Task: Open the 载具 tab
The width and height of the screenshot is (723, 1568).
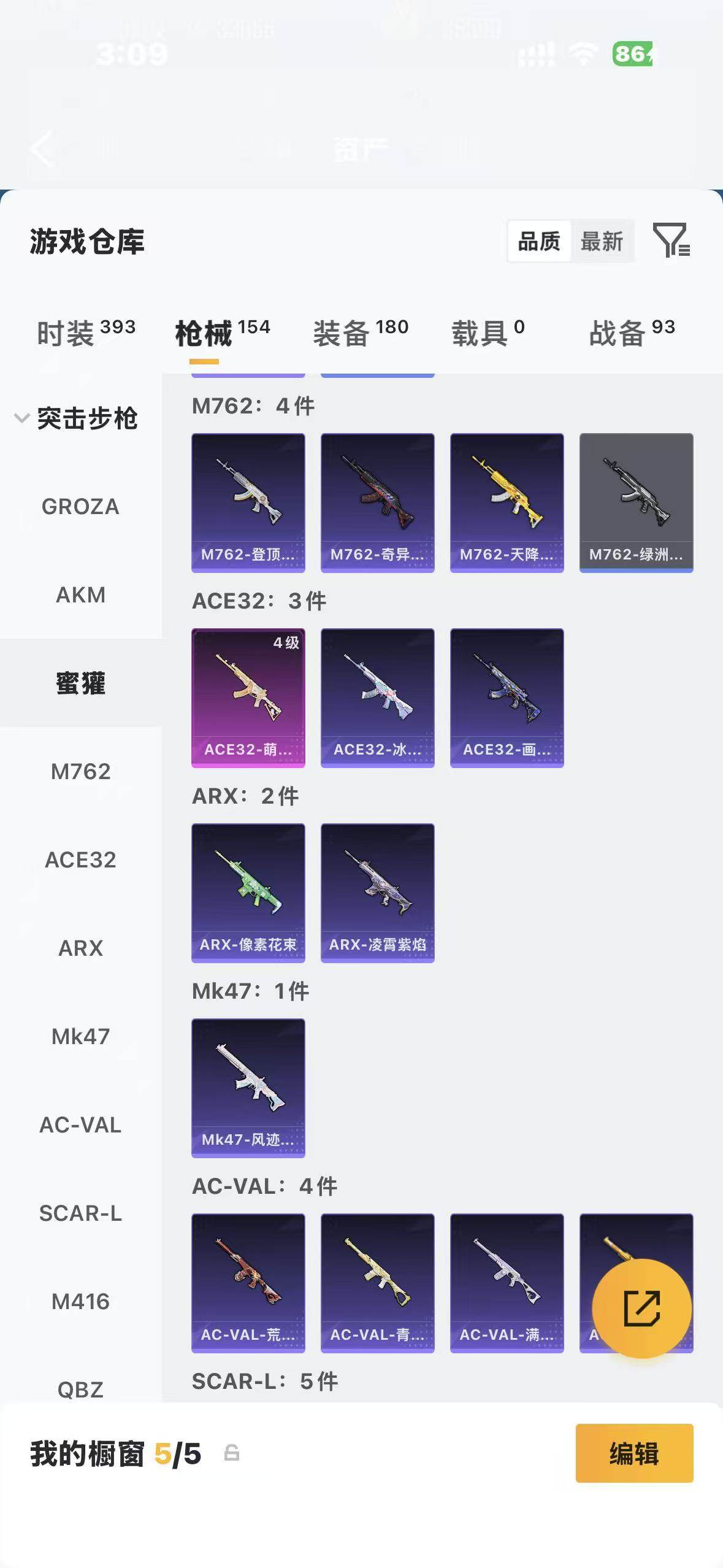Action: (488, 333)
